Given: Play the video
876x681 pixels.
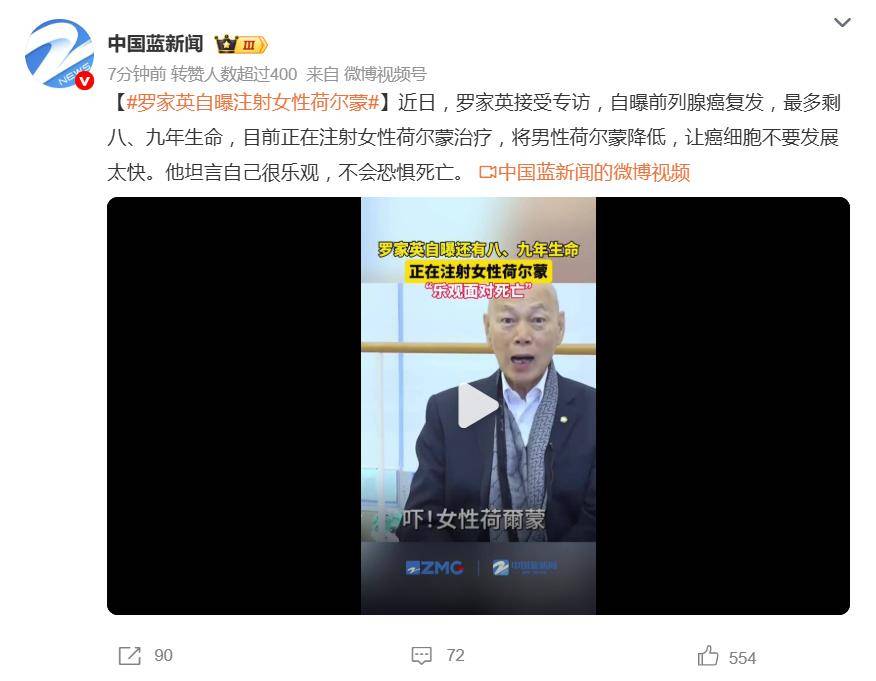Looking at the screenshot, I should click(x=478, y=405).
